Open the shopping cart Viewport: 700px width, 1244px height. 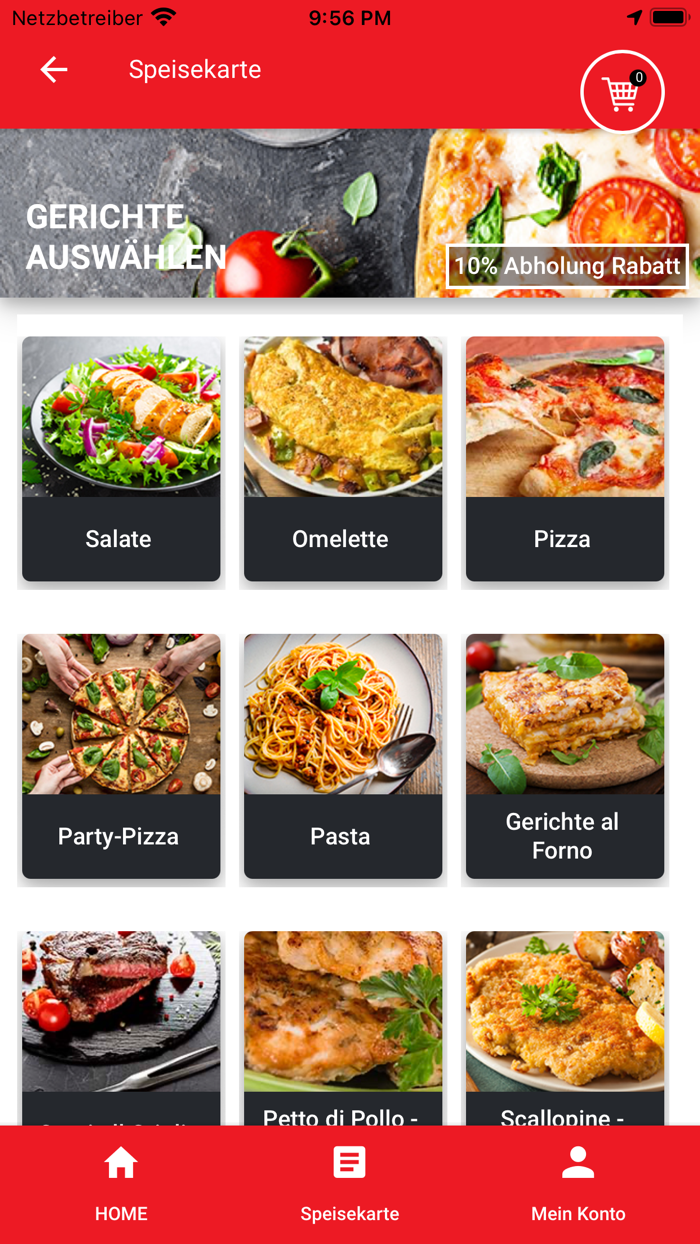tap(622, 93)
